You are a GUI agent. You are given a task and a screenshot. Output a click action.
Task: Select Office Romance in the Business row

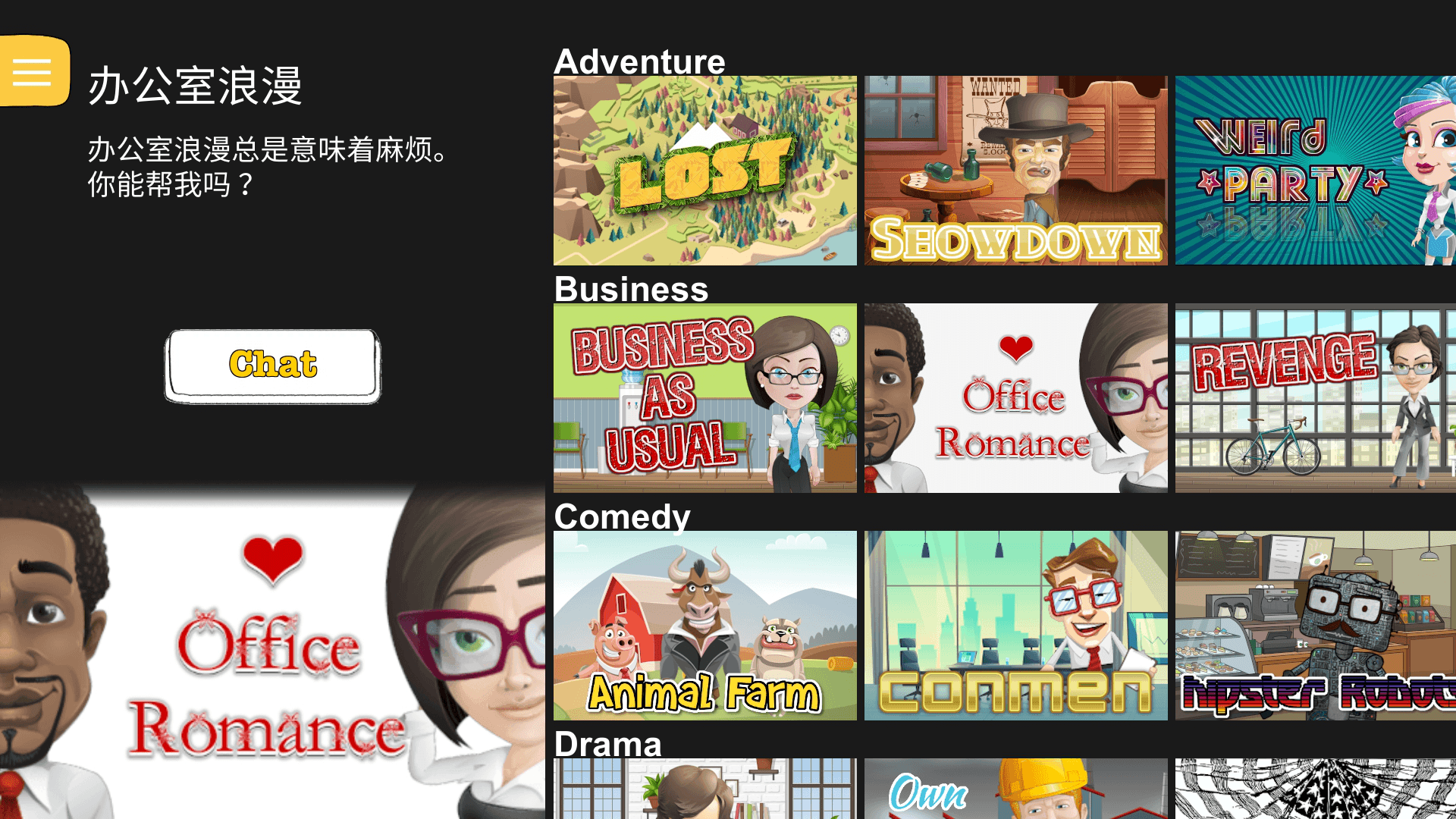click(x=1015, y=398)
